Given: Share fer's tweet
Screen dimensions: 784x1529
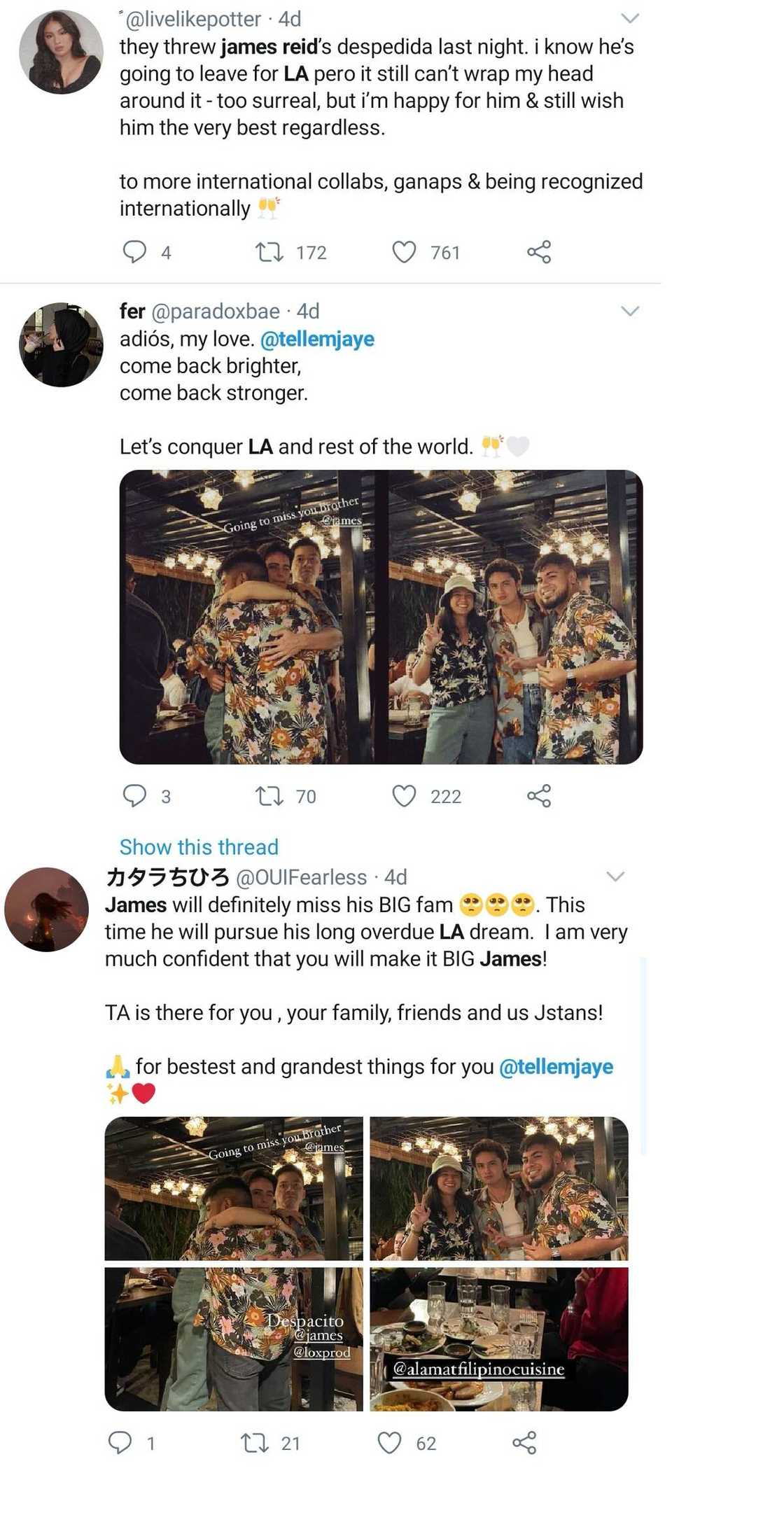Looking at the screenshot, I should point(539,796).
